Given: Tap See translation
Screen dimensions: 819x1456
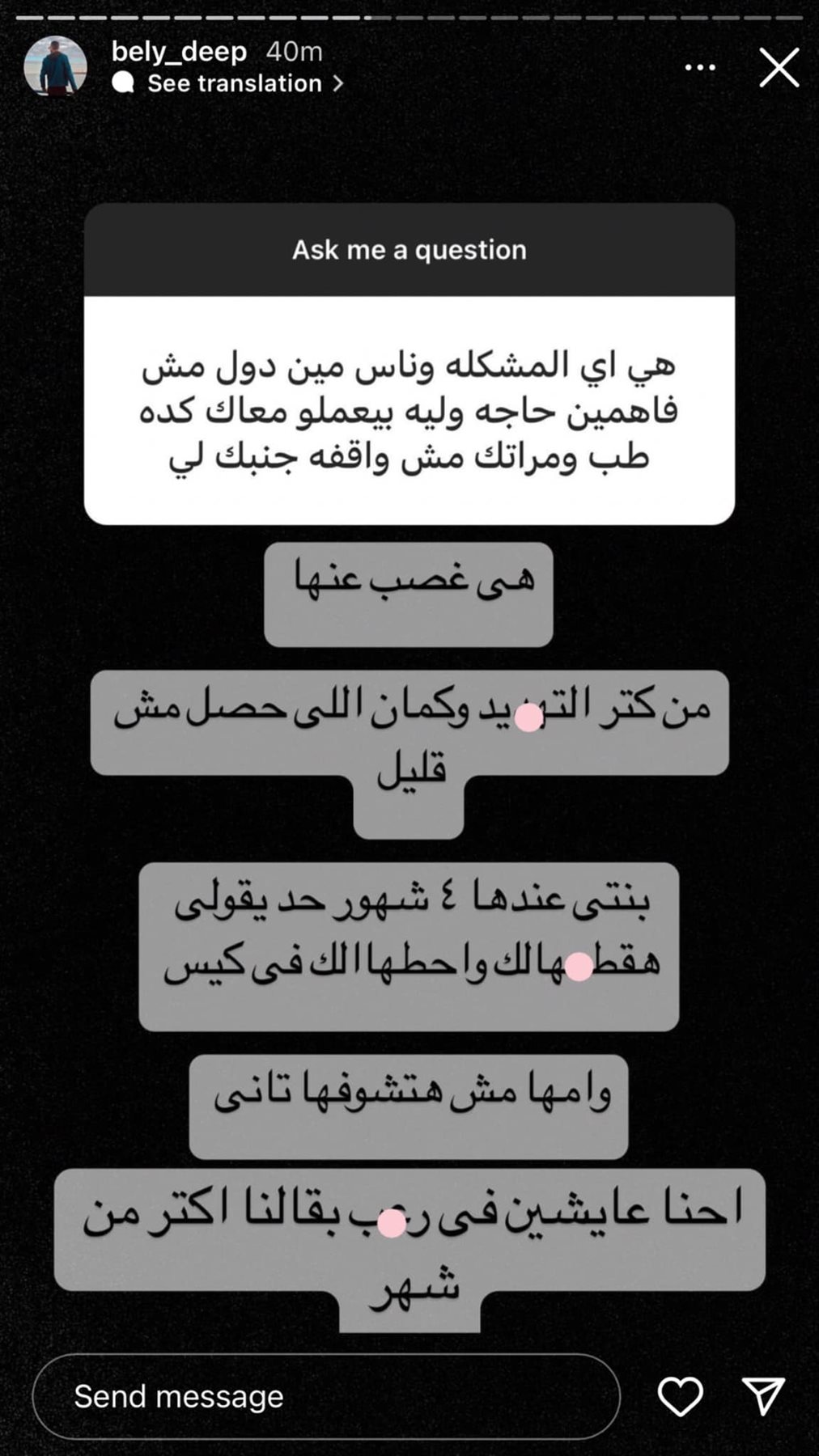Looking at the screenshot, I should (x=235, y=83).
